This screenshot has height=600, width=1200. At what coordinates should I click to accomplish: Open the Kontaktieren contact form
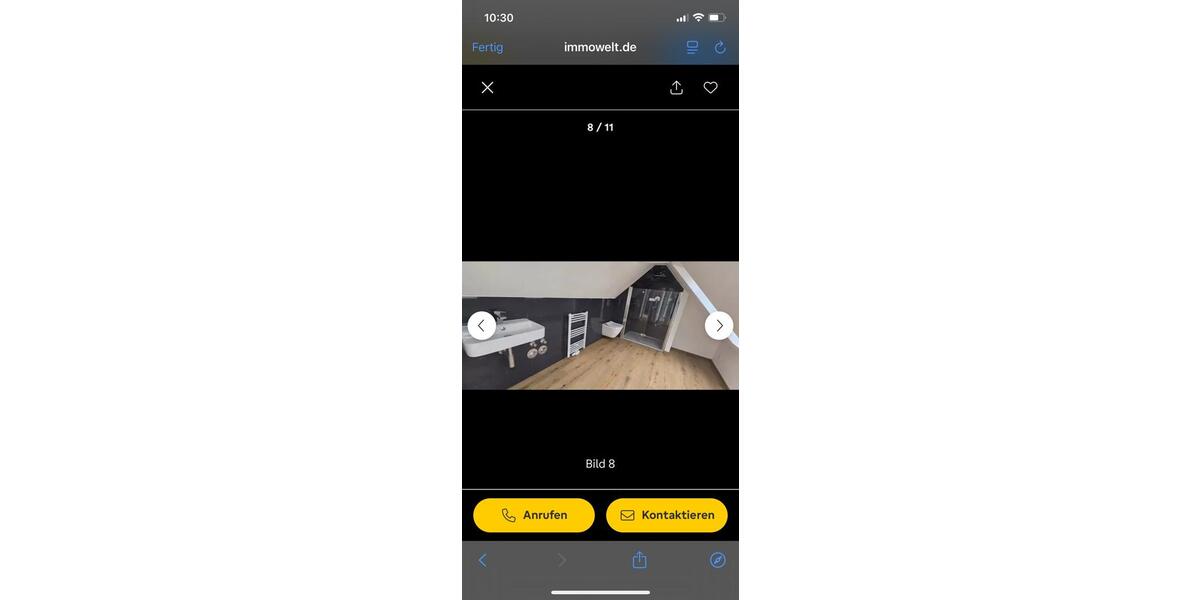(x=667, y=515)
